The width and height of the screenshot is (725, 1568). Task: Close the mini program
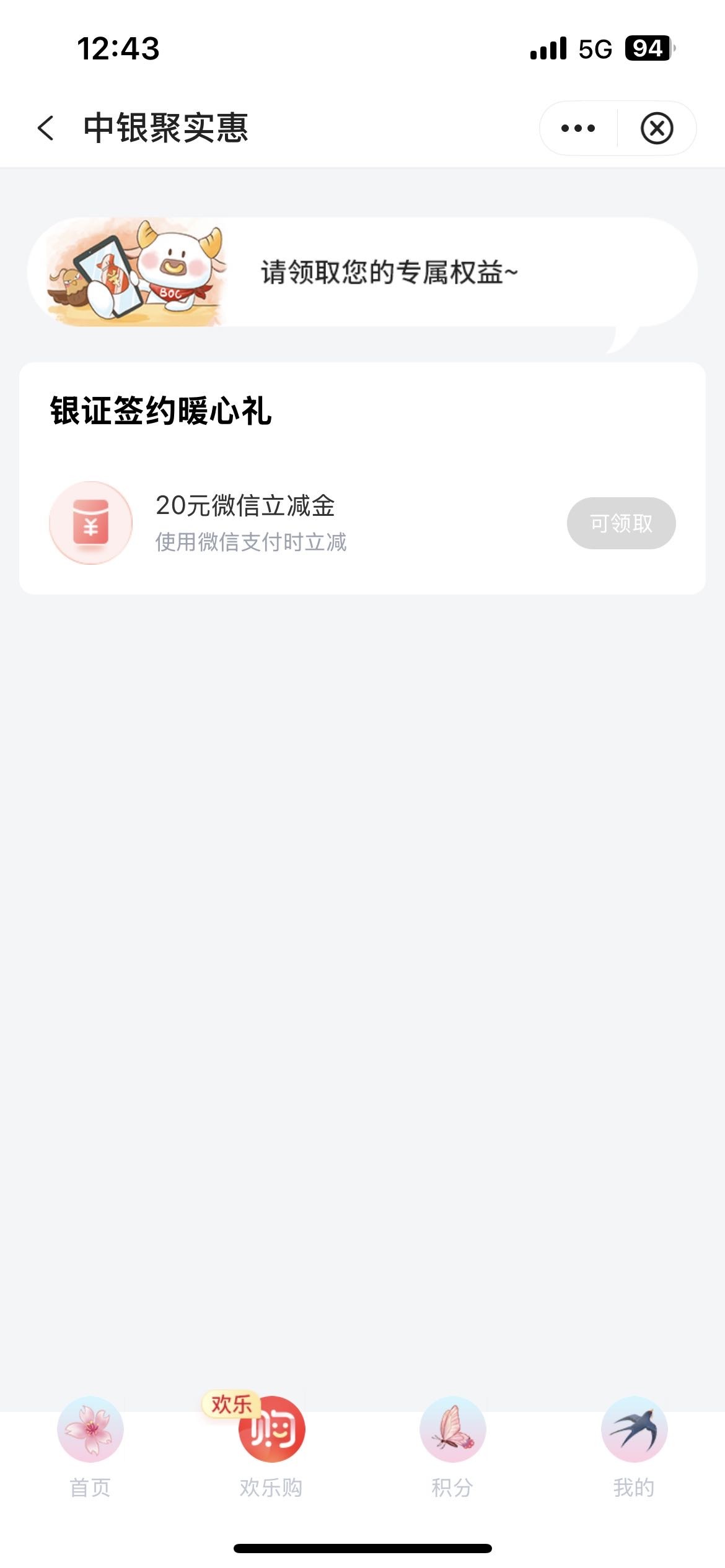tap(657, 128)
